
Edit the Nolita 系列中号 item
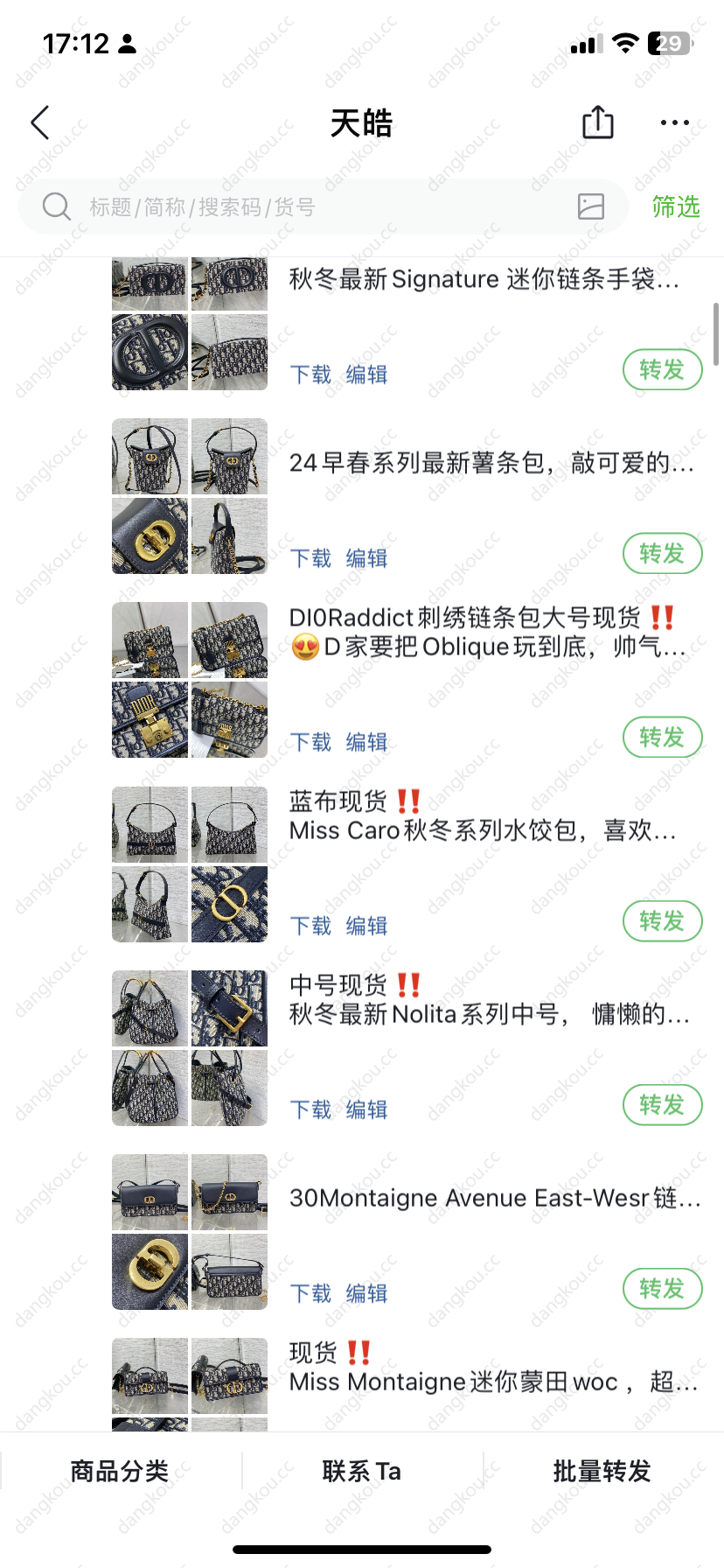[x=366, y=1109]
